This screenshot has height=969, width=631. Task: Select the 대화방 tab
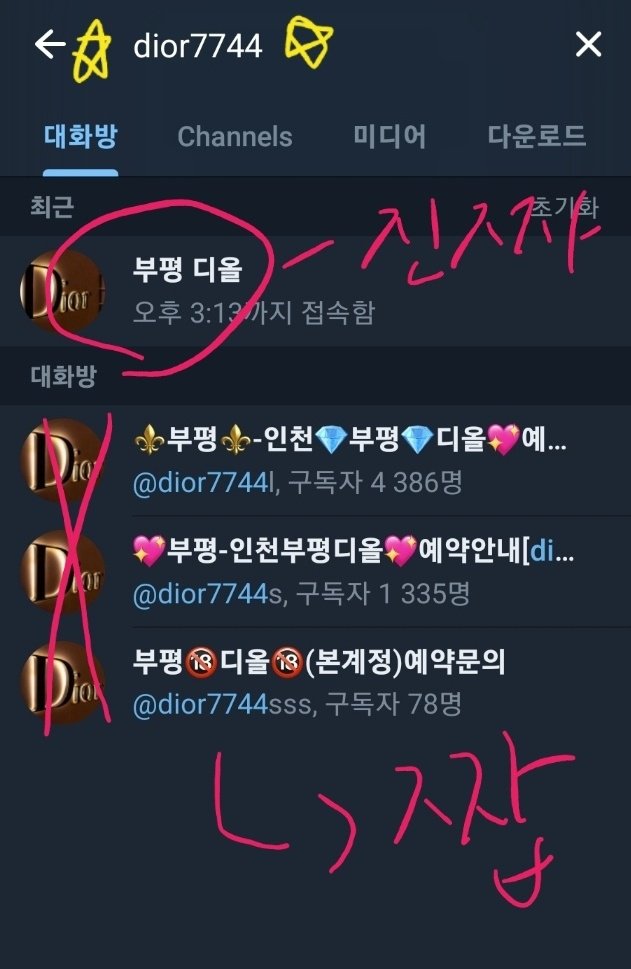pos(80,137)
